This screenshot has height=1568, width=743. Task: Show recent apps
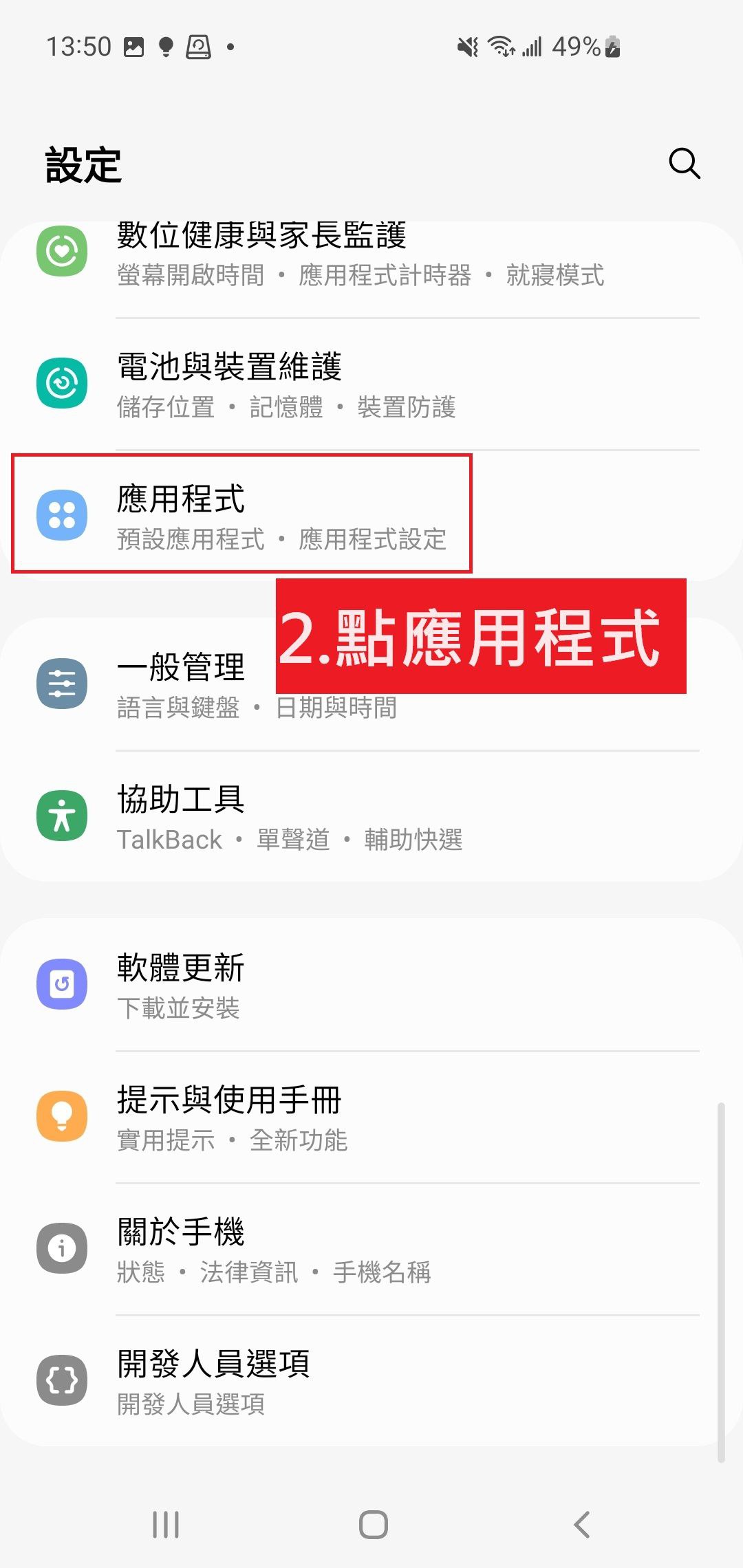pyautogui.click(x=165, y=1524)
